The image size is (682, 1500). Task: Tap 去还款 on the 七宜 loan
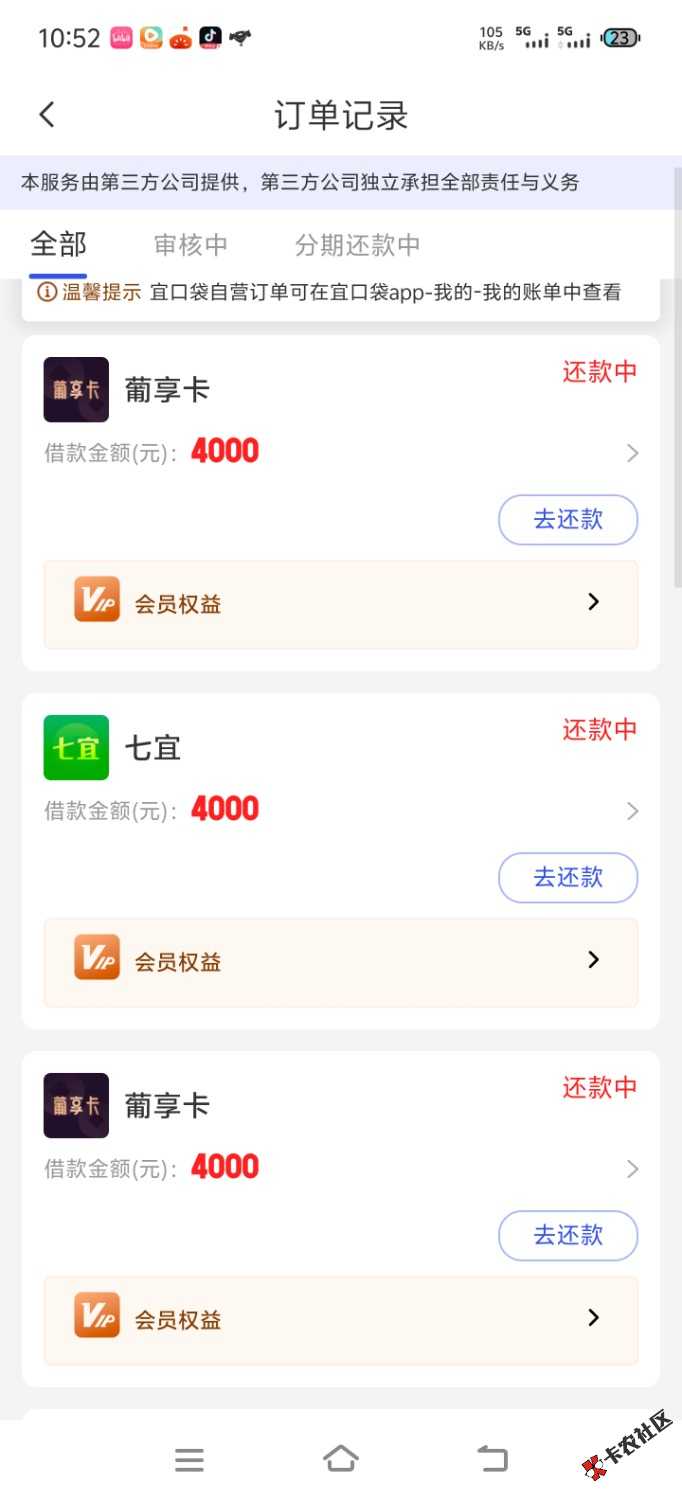(x=567, y=877)
